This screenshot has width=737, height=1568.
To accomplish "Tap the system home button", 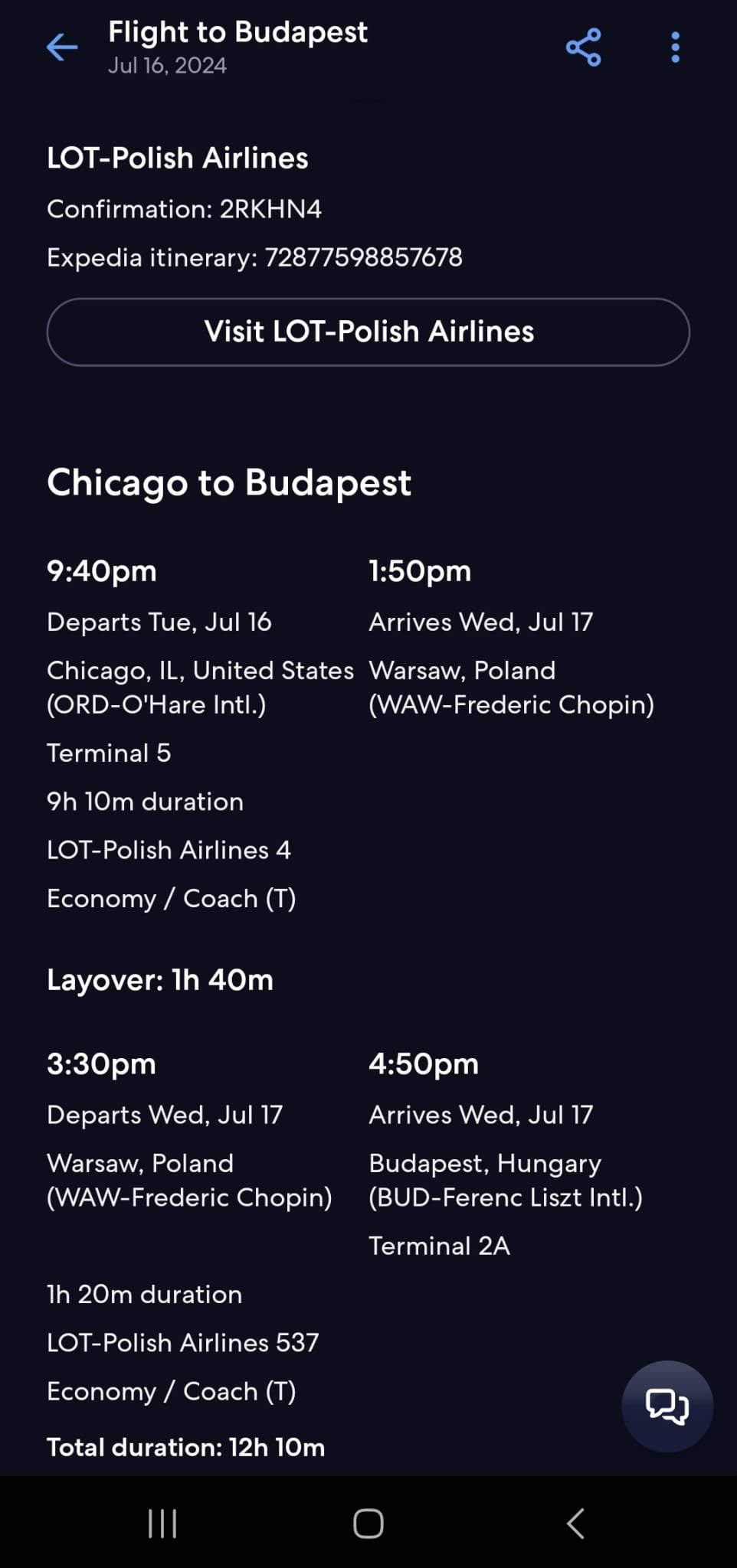I will 368,1524.
